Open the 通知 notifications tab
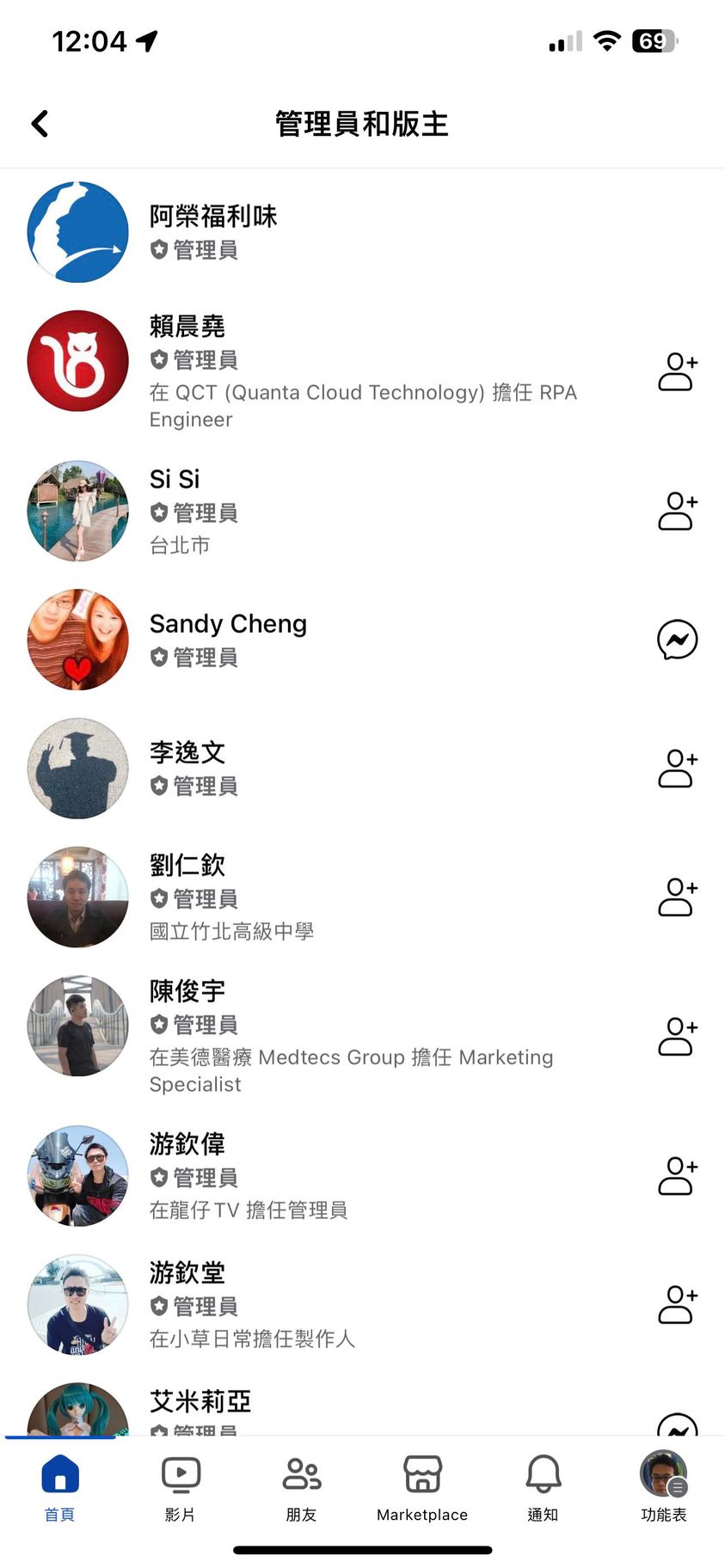Viewport: 725px width, 1568px height. (x=544, y=1487)
